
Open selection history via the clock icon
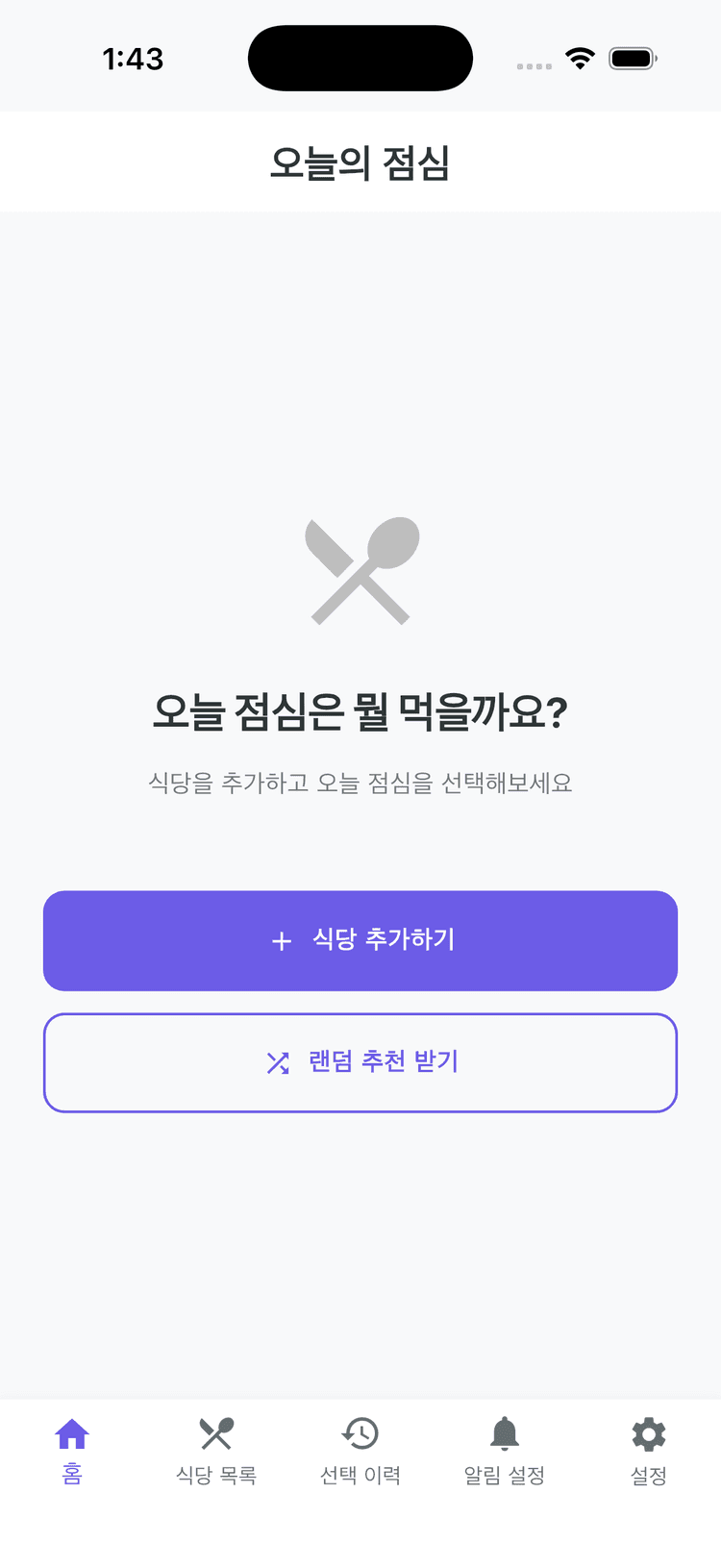click(x=359, y=1432)
